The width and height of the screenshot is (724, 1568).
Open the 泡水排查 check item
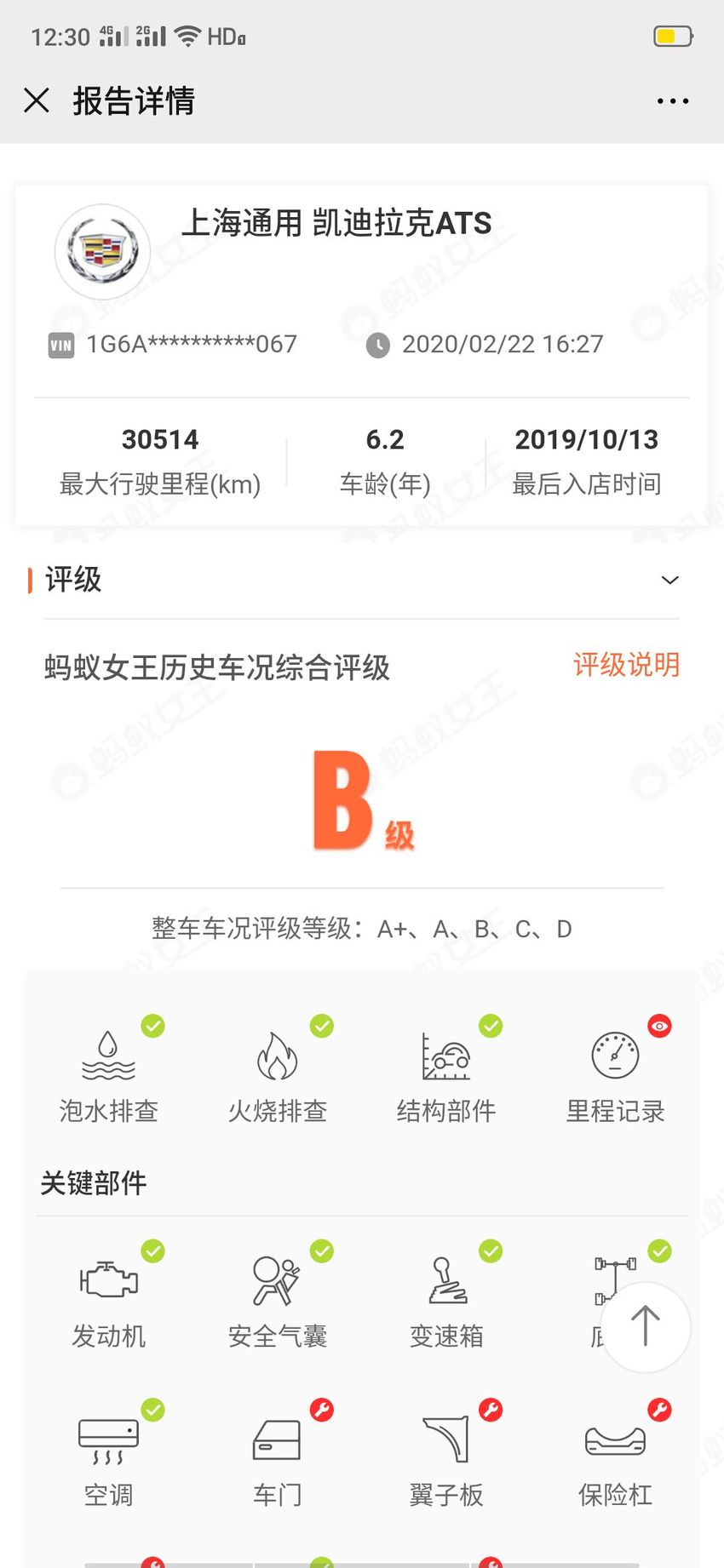[109, 1070]
